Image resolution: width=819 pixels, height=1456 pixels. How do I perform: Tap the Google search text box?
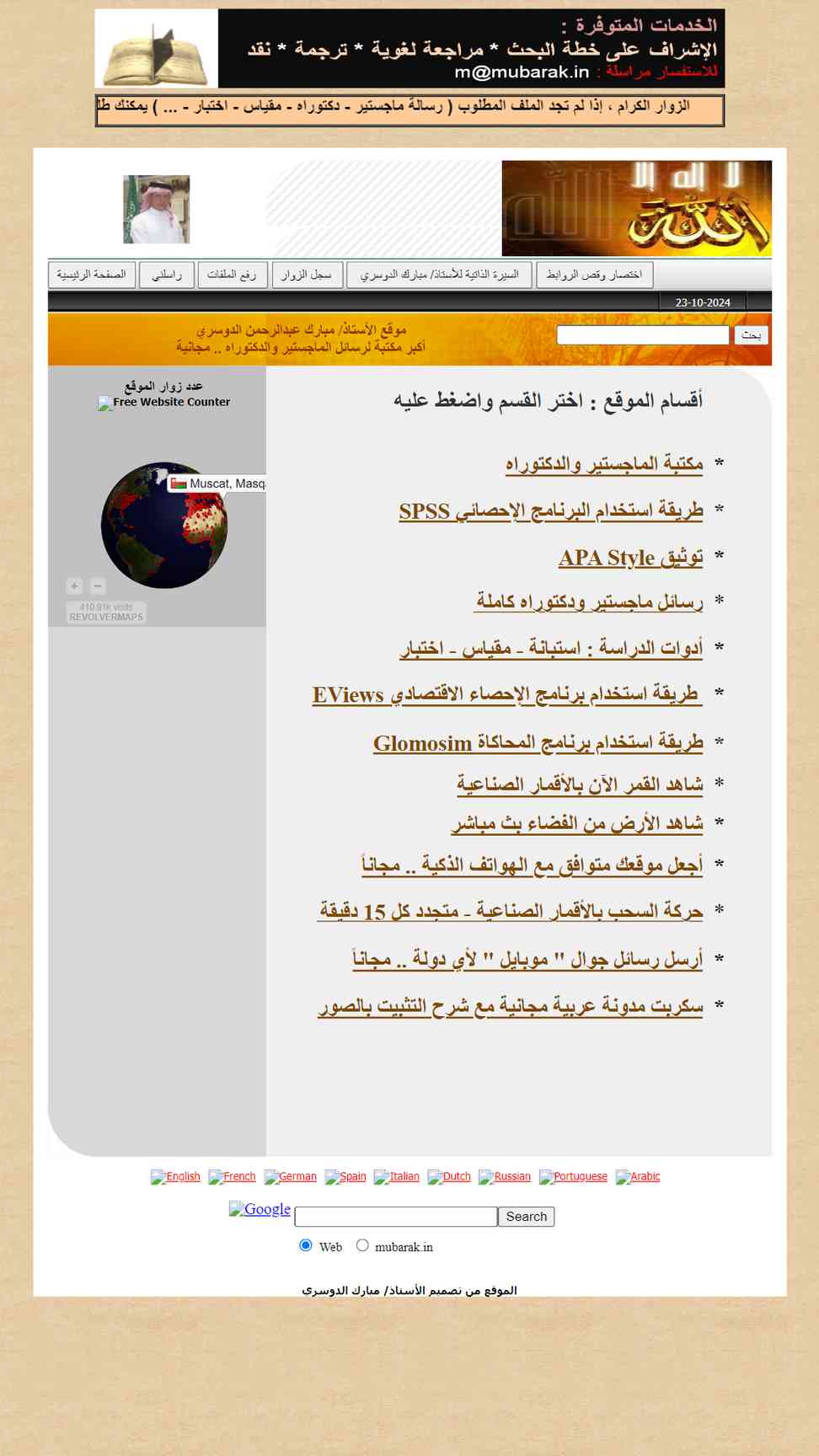396,1217
